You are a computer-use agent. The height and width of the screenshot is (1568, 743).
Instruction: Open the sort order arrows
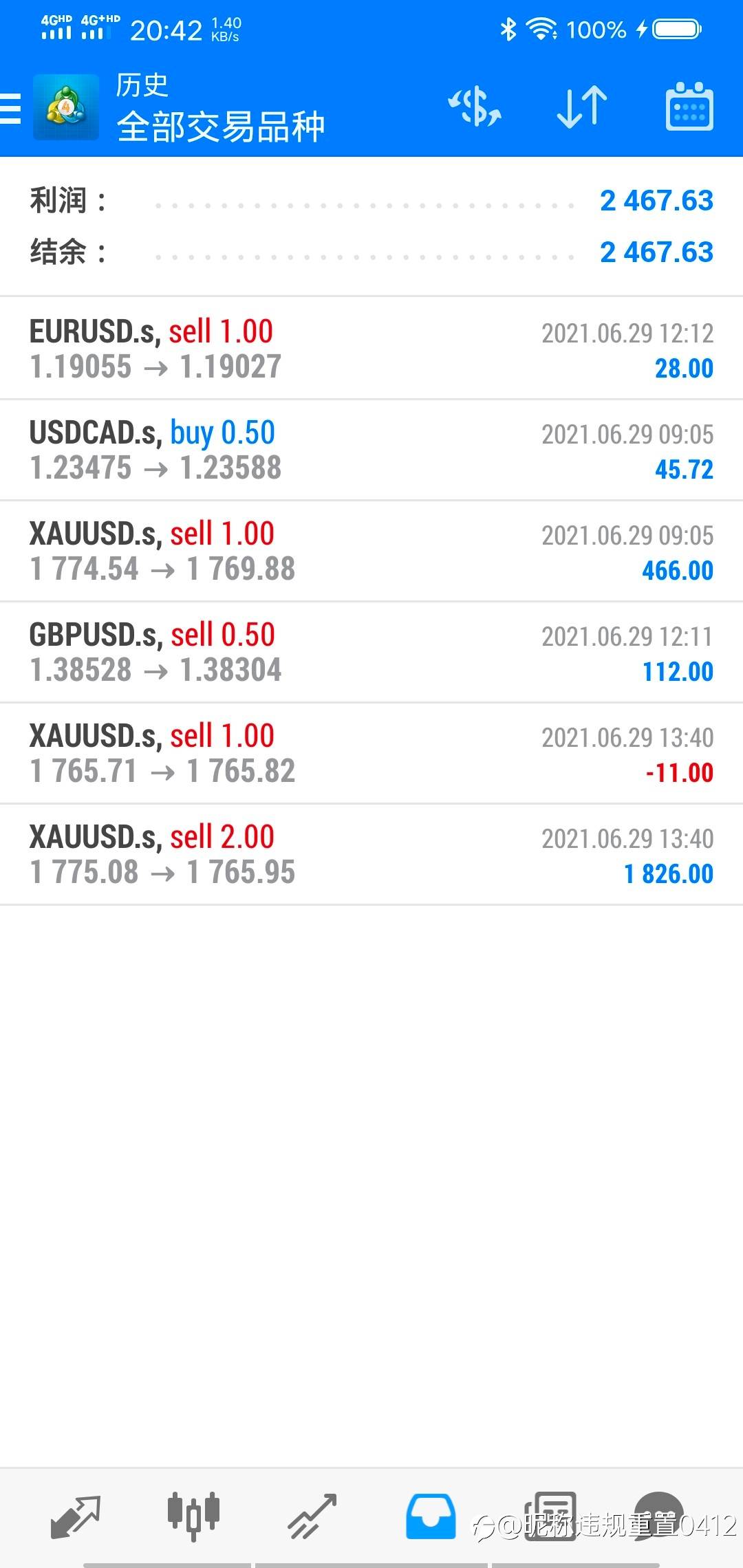tap(582, 107)
